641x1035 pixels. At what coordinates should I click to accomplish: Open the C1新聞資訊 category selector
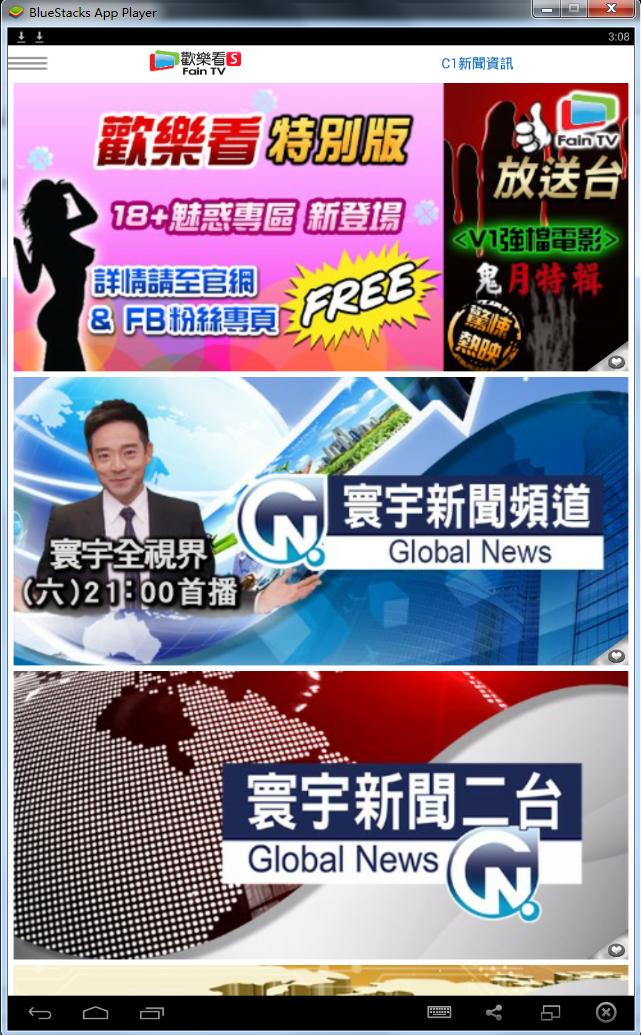477,63
